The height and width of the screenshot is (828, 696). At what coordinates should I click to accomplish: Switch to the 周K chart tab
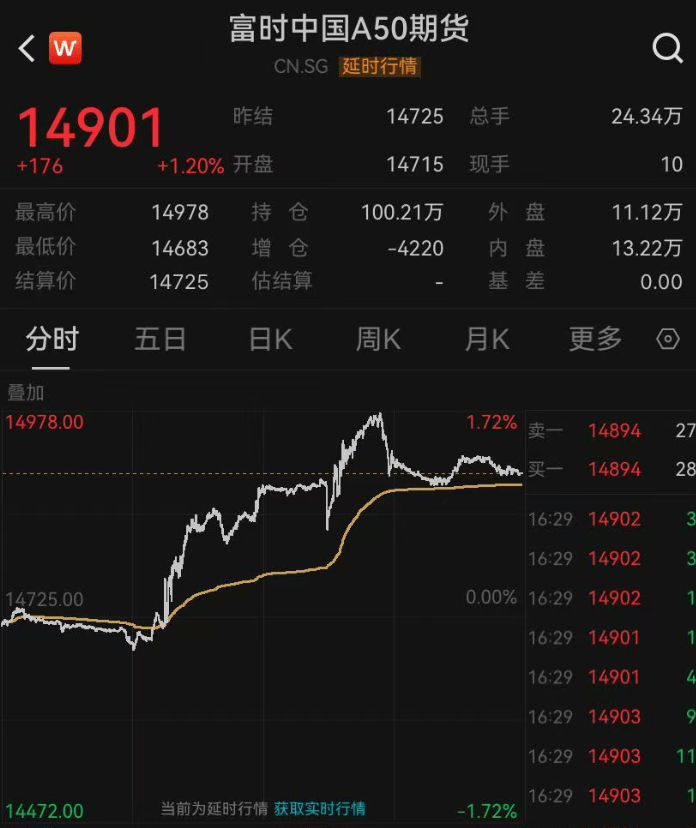378,340
